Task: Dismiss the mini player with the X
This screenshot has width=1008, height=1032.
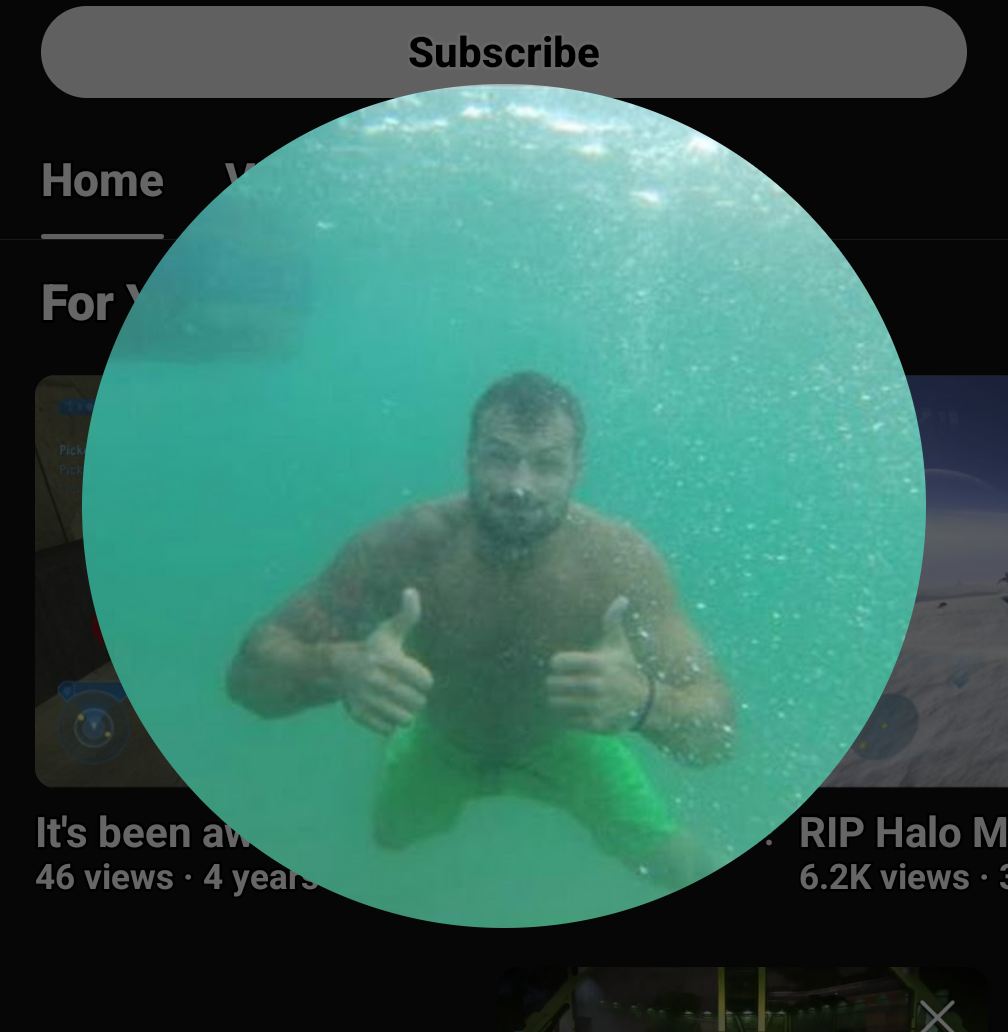Action: coord(937,1015)
